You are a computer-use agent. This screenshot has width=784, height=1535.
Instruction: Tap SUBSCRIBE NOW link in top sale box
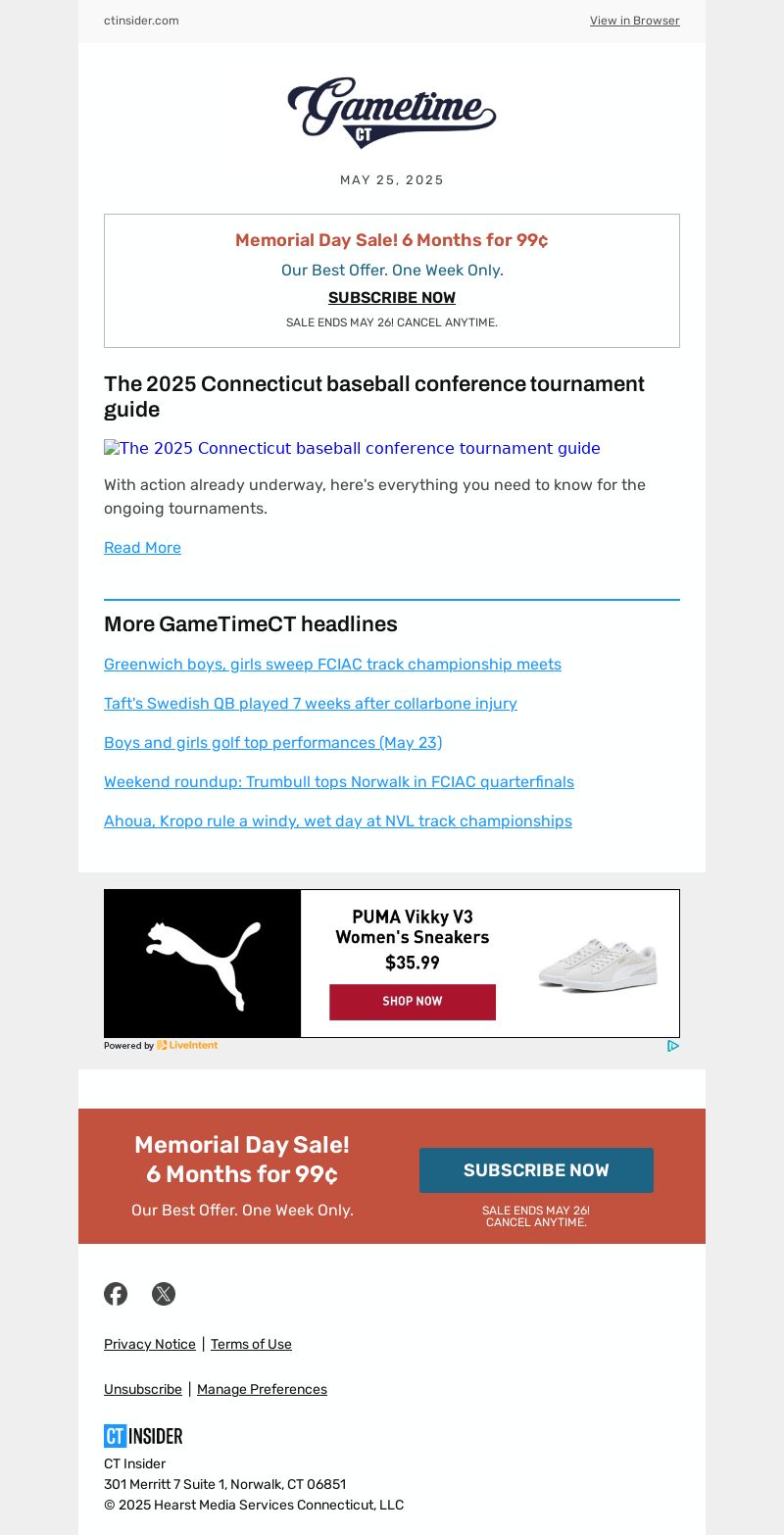pos(391,297)
